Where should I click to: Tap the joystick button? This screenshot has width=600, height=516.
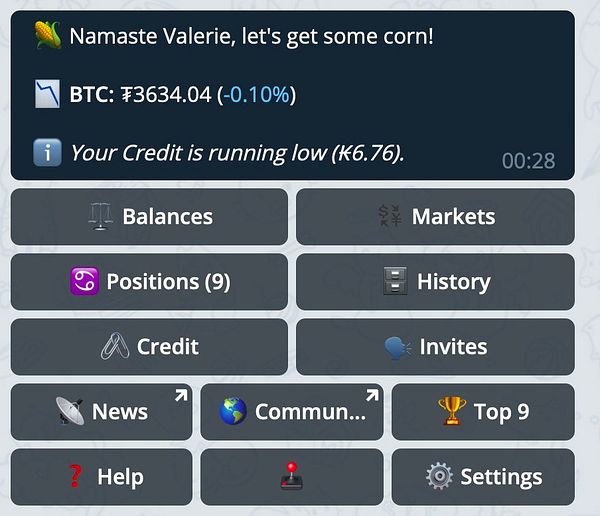[x=291, y=477]
